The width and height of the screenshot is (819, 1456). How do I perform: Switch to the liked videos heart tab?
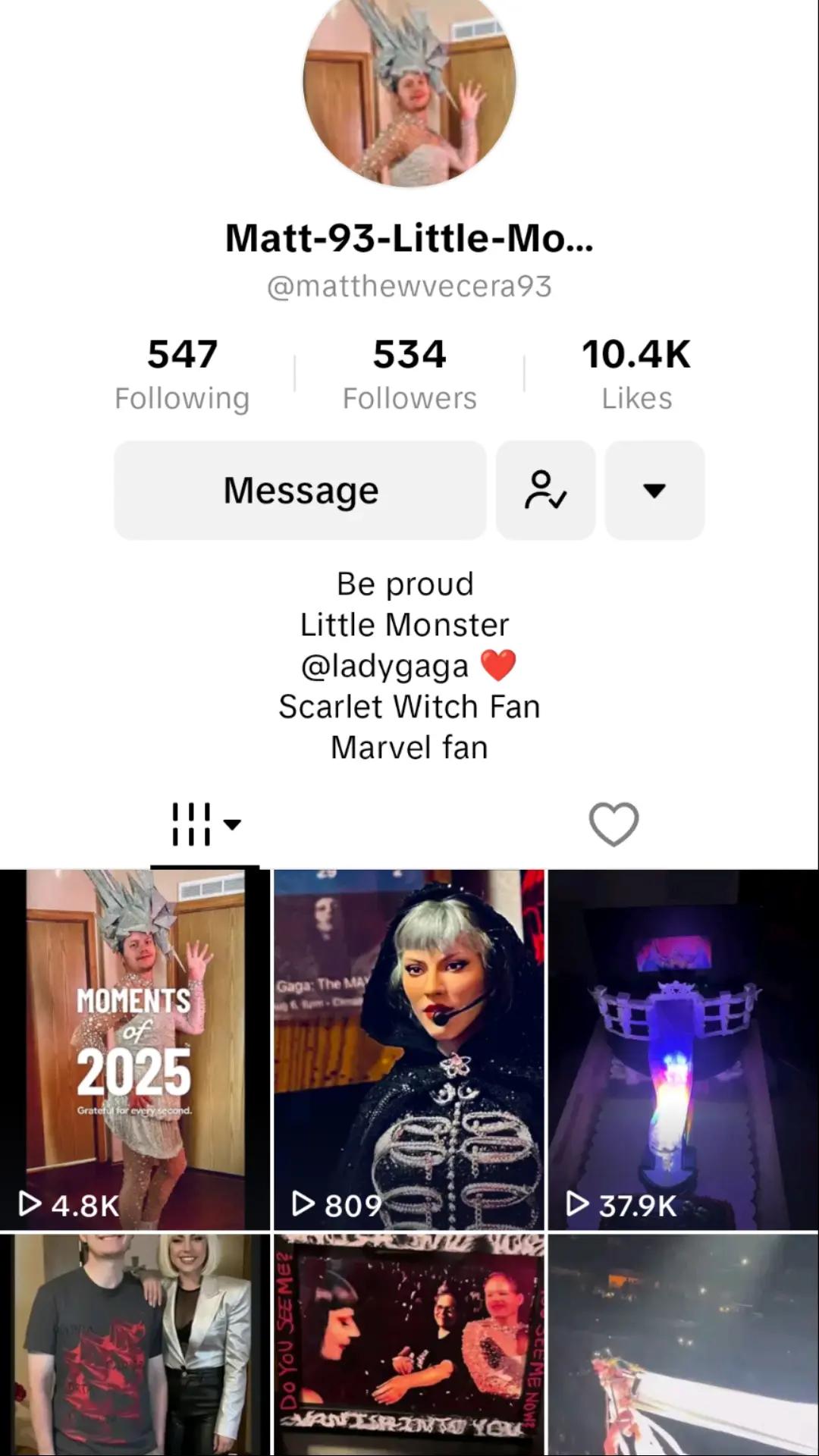614,824
